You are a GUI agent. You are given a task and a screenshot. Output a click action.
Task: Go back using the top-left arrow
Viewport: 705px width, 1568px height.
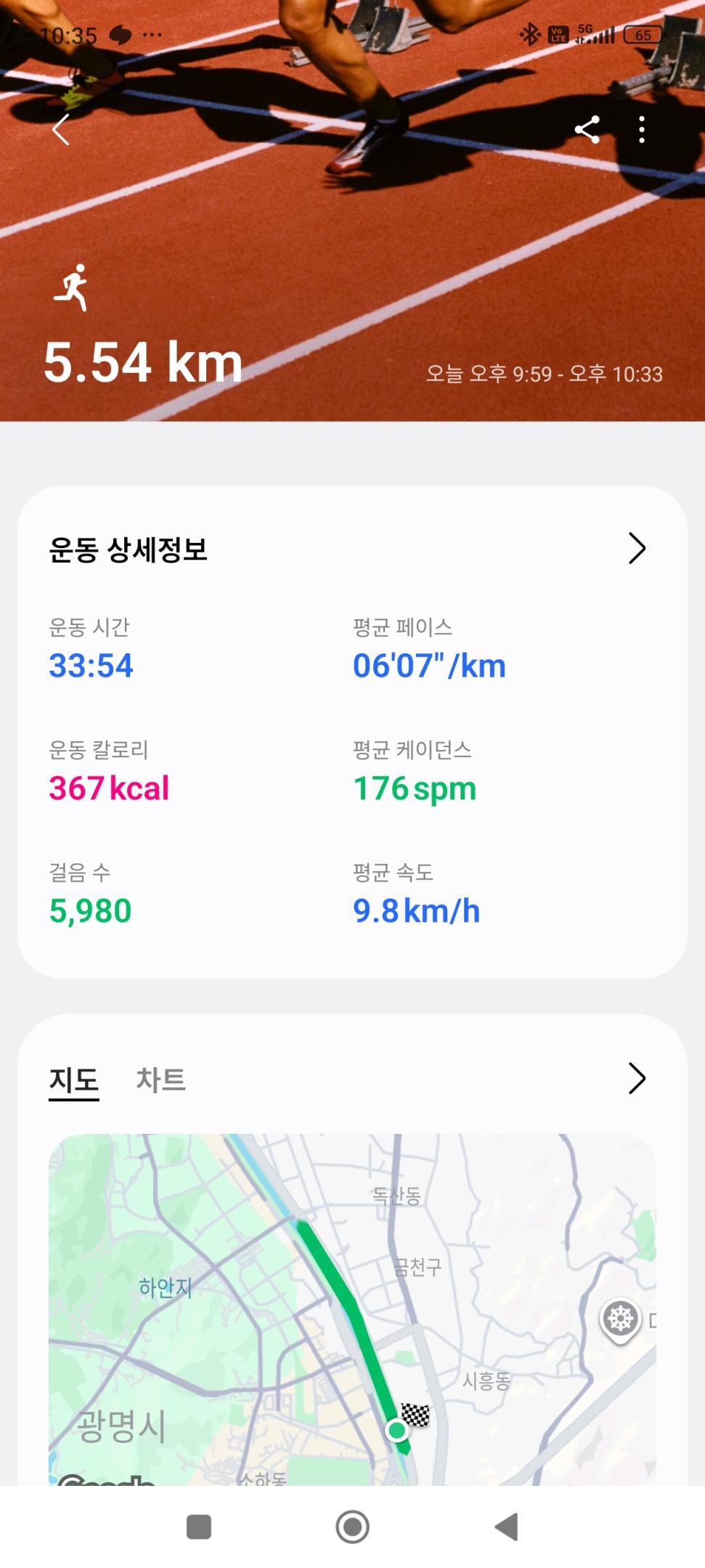(61, 130)
